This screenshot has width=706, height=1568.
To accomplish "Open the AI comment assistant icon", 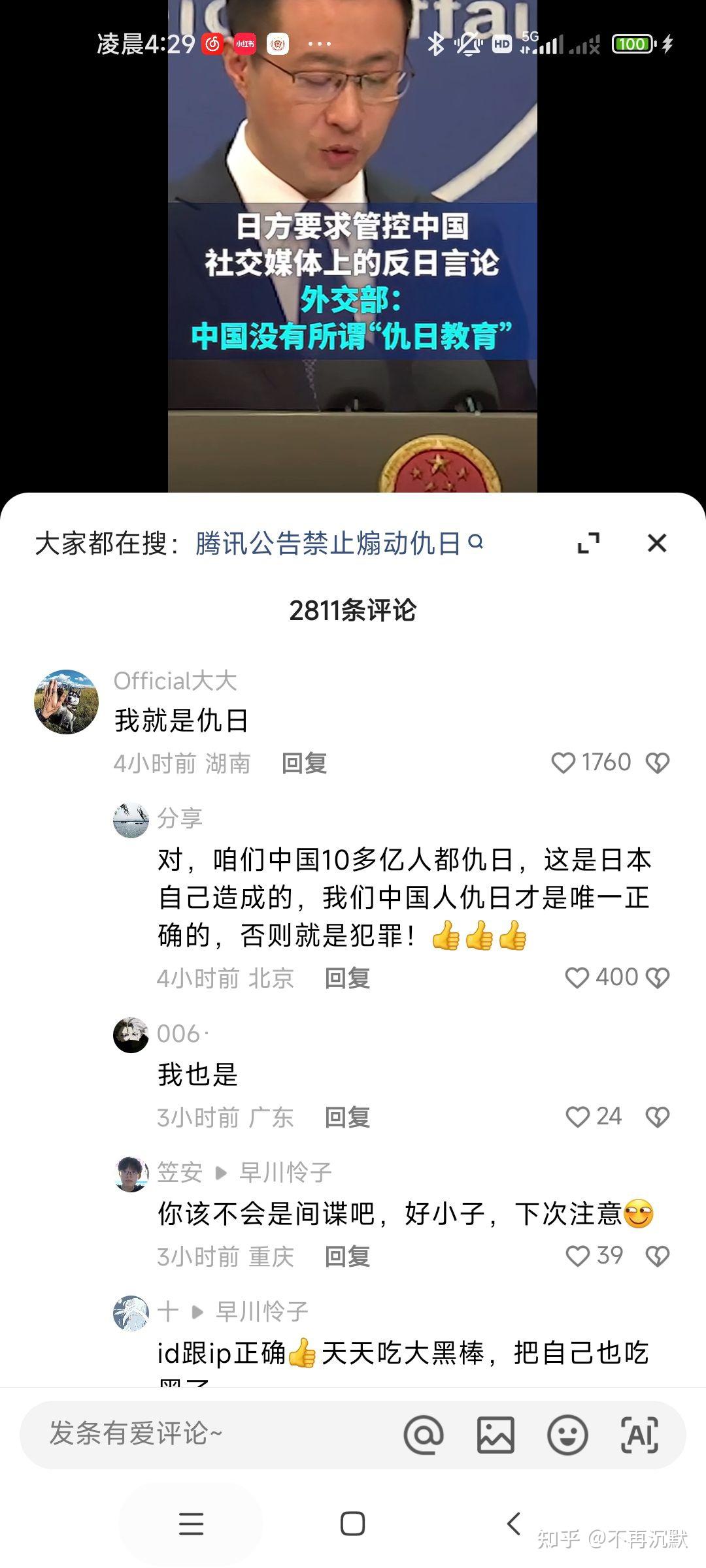I will click(639, 1435).
